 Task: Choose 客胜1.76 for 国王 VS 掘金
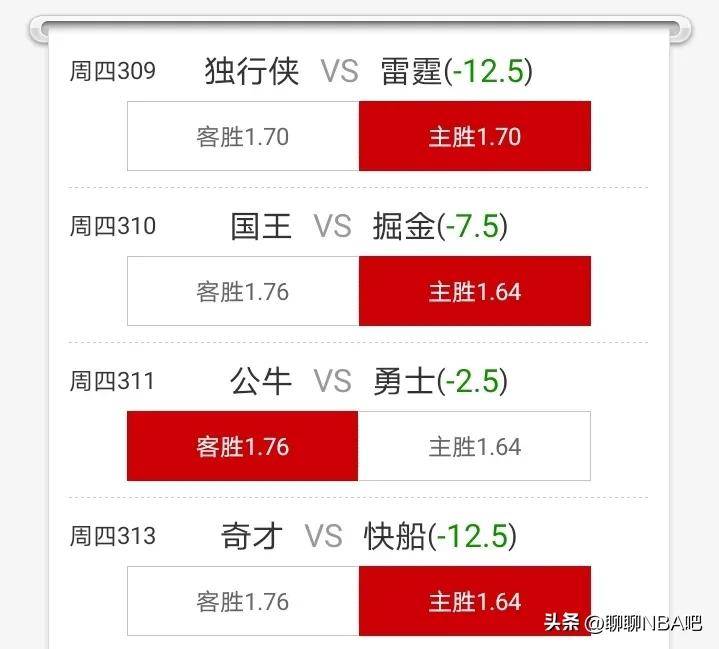243,291
